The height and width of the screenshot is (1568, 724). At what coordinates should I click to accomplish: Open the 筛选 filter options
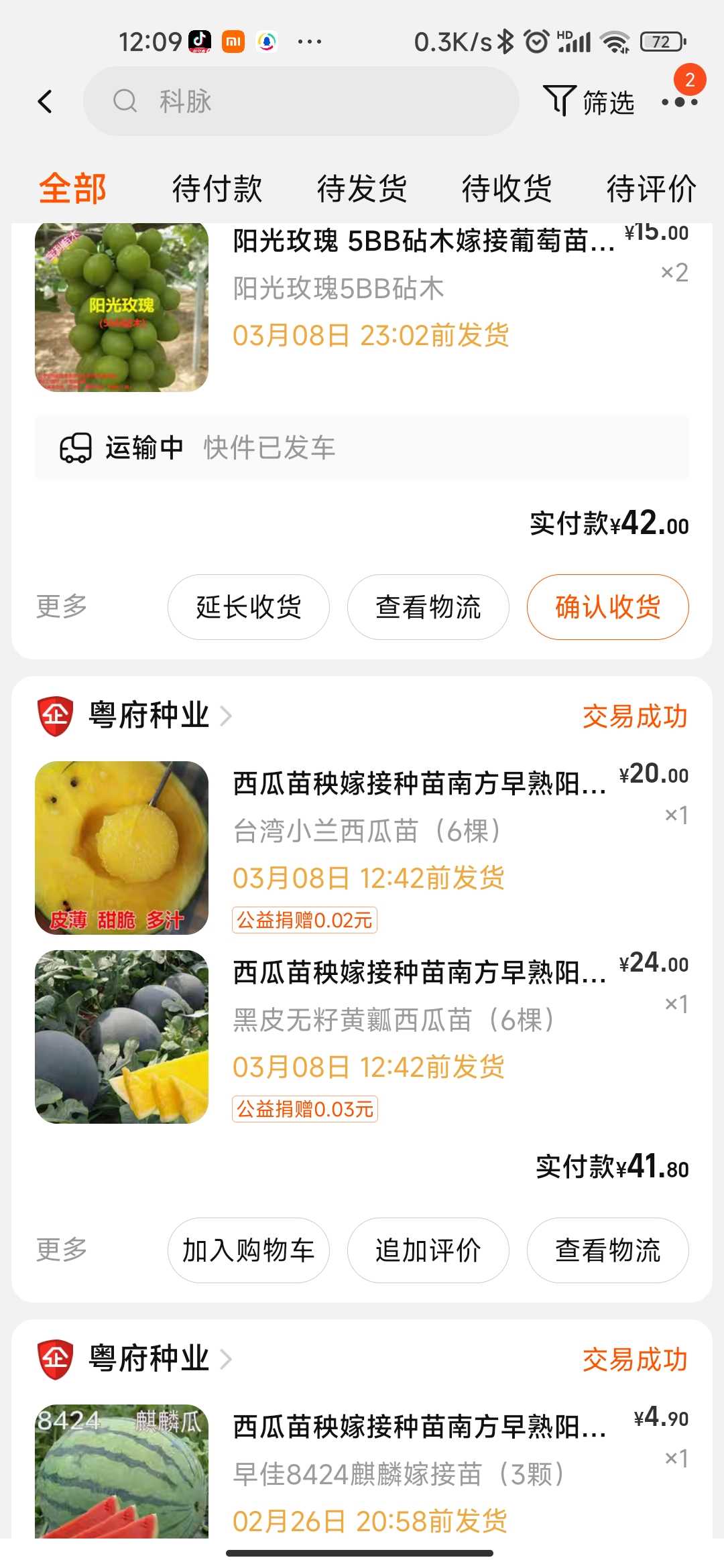[x=589, y=102]
